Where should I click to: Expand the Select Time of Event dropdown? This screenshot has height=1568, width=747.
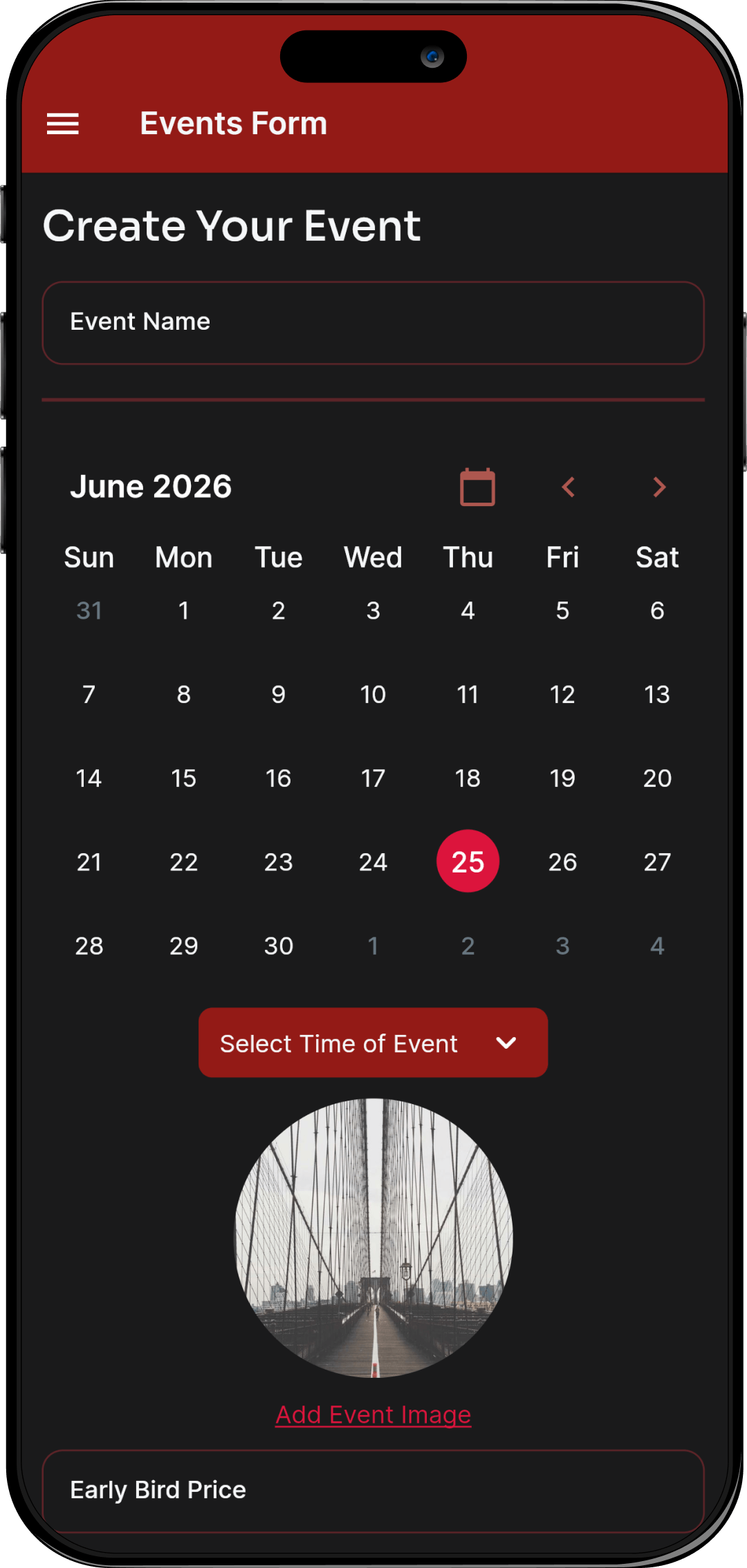[373, 1043]
